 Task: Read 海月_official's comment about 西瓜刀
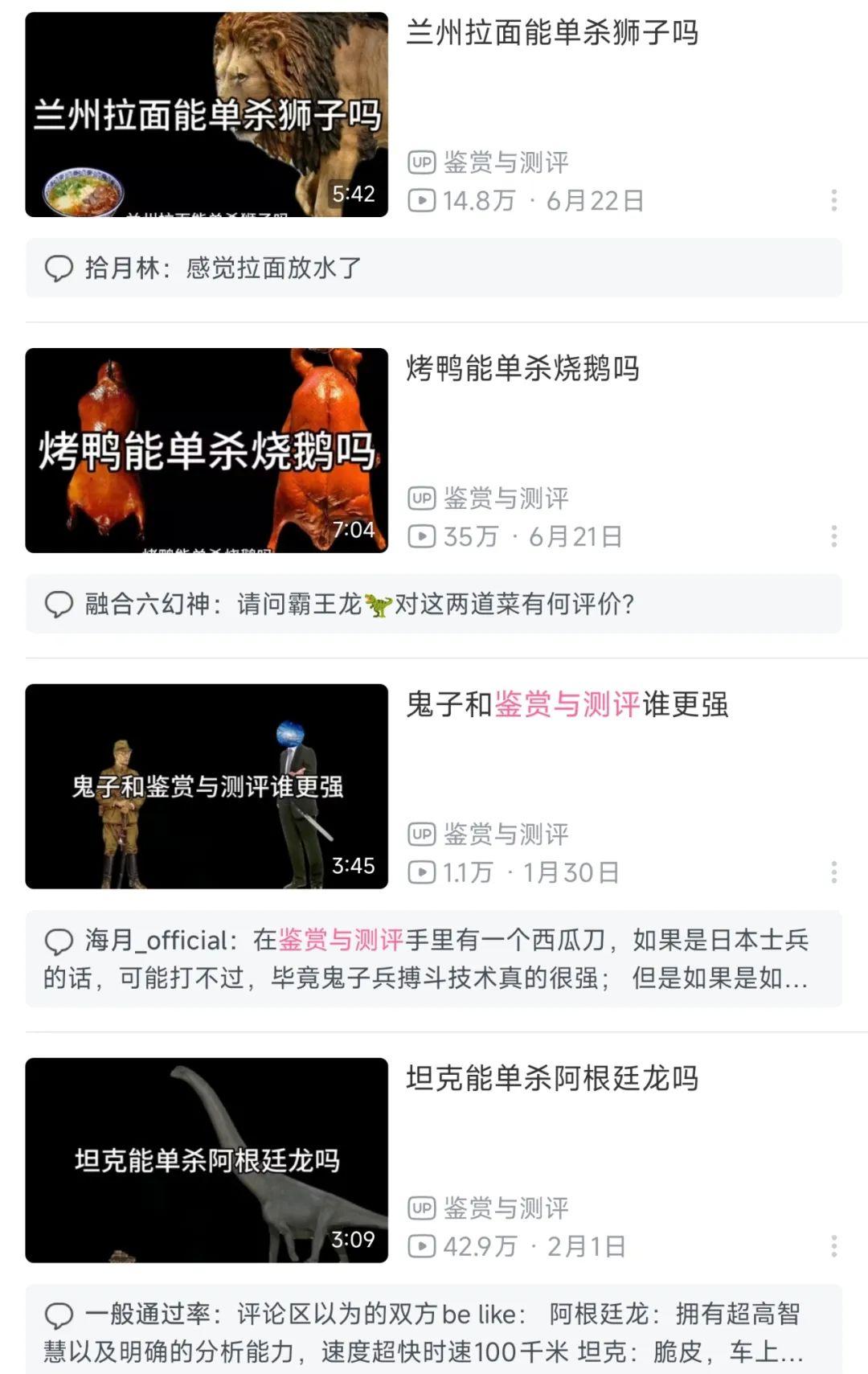tap(434, 958)
